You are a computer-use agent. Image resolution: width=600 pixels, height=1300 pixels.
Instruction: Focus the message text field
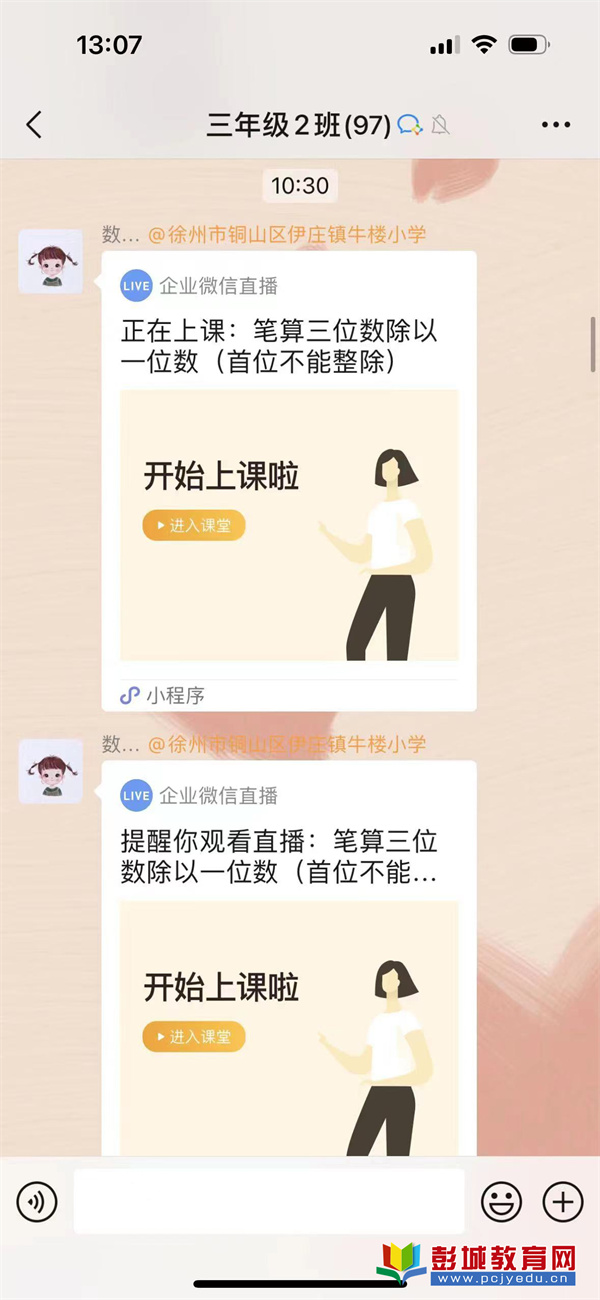tap(268, 1201)
